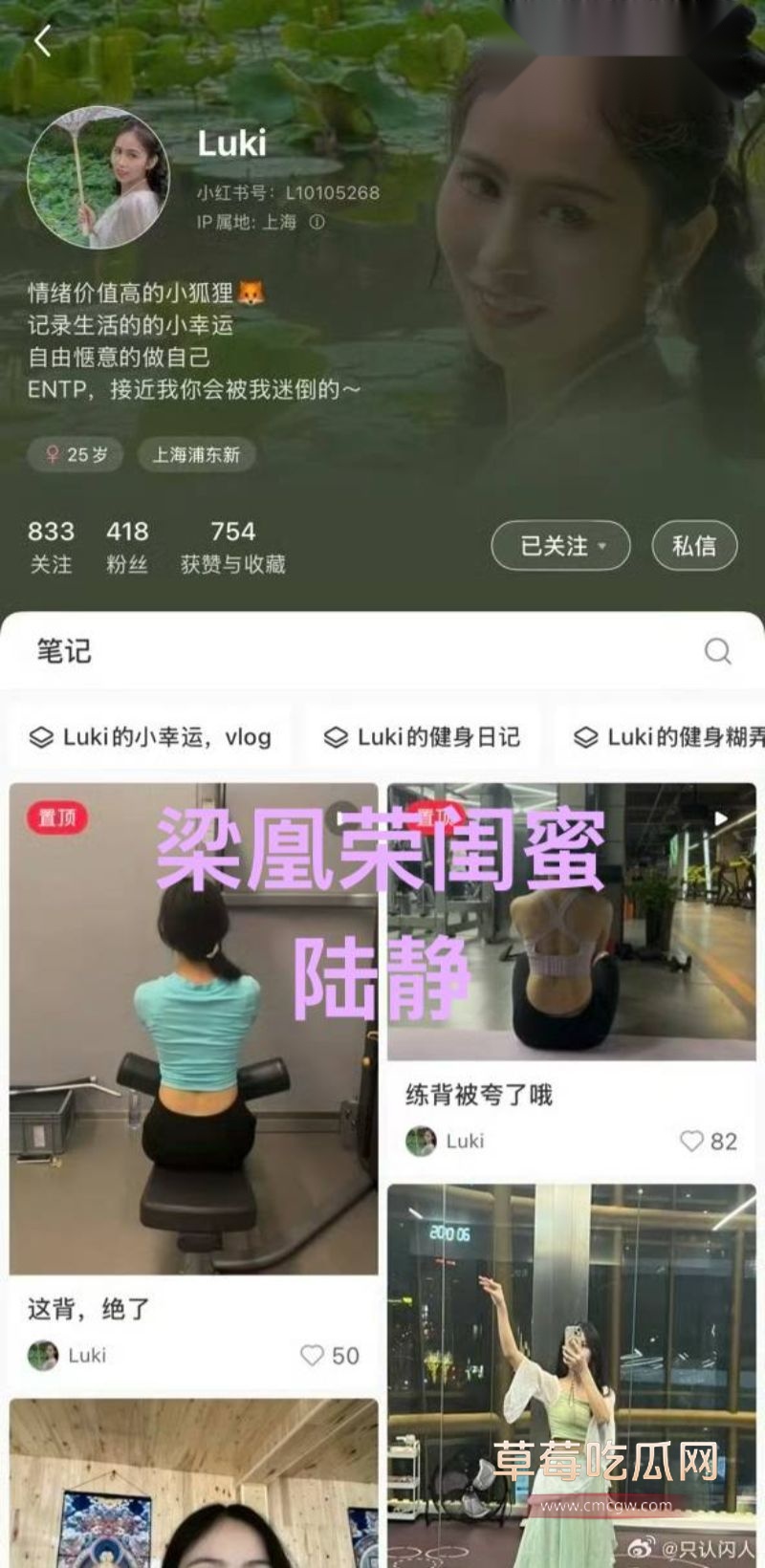Switch to the 笔记 tab
Viewport: 765px width, 1568px height.
(61, 651)
